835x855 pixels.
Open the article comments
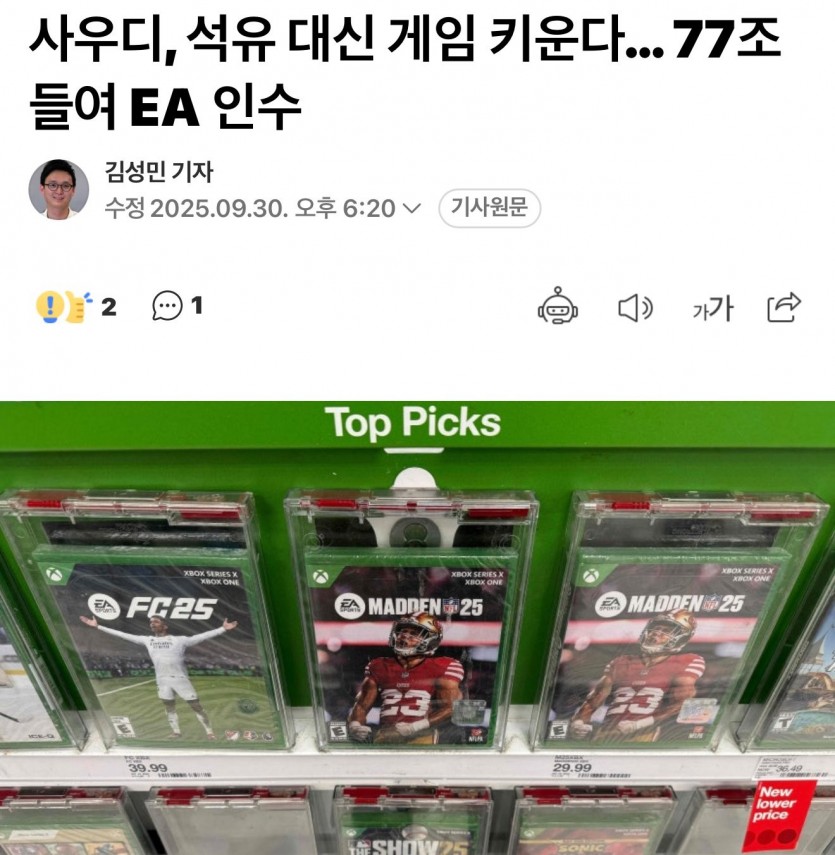(x=167, y=307)
